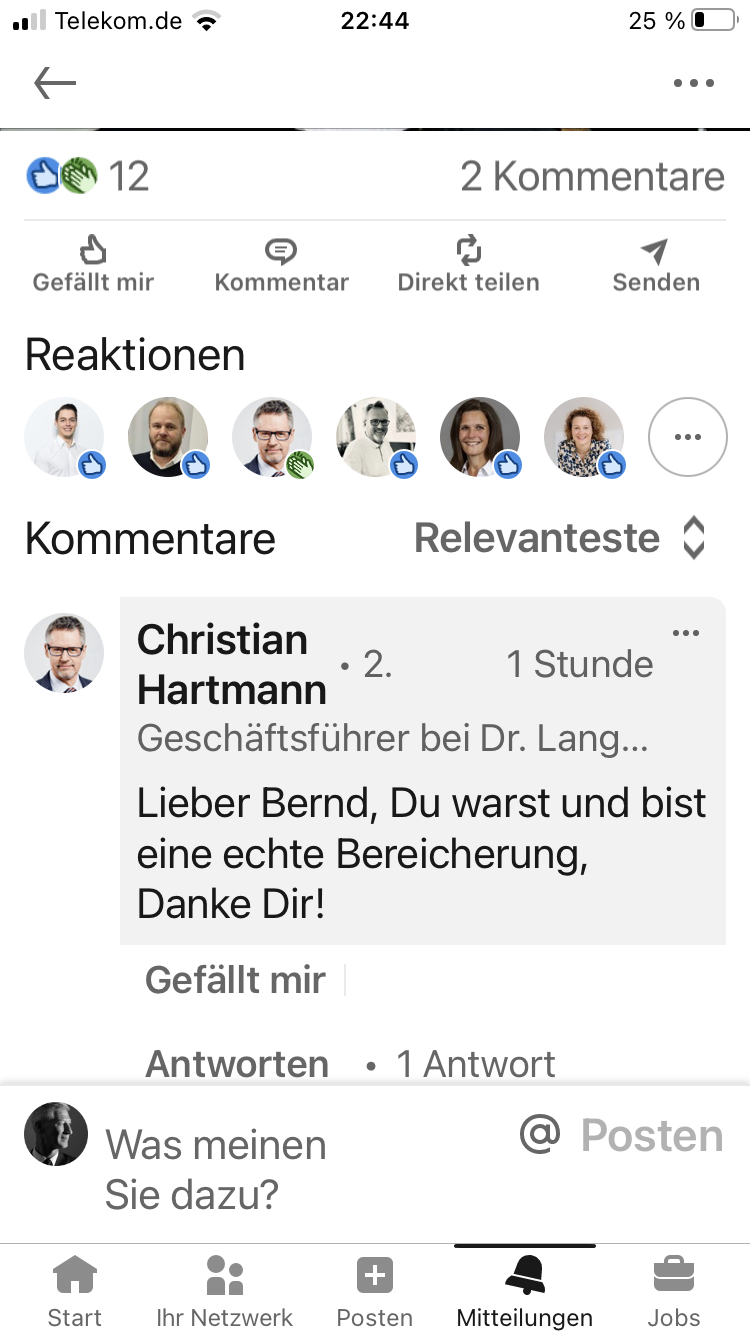Like the post with Gefällt mir
Screen dimensions: 750x1334
pos(93,265)
